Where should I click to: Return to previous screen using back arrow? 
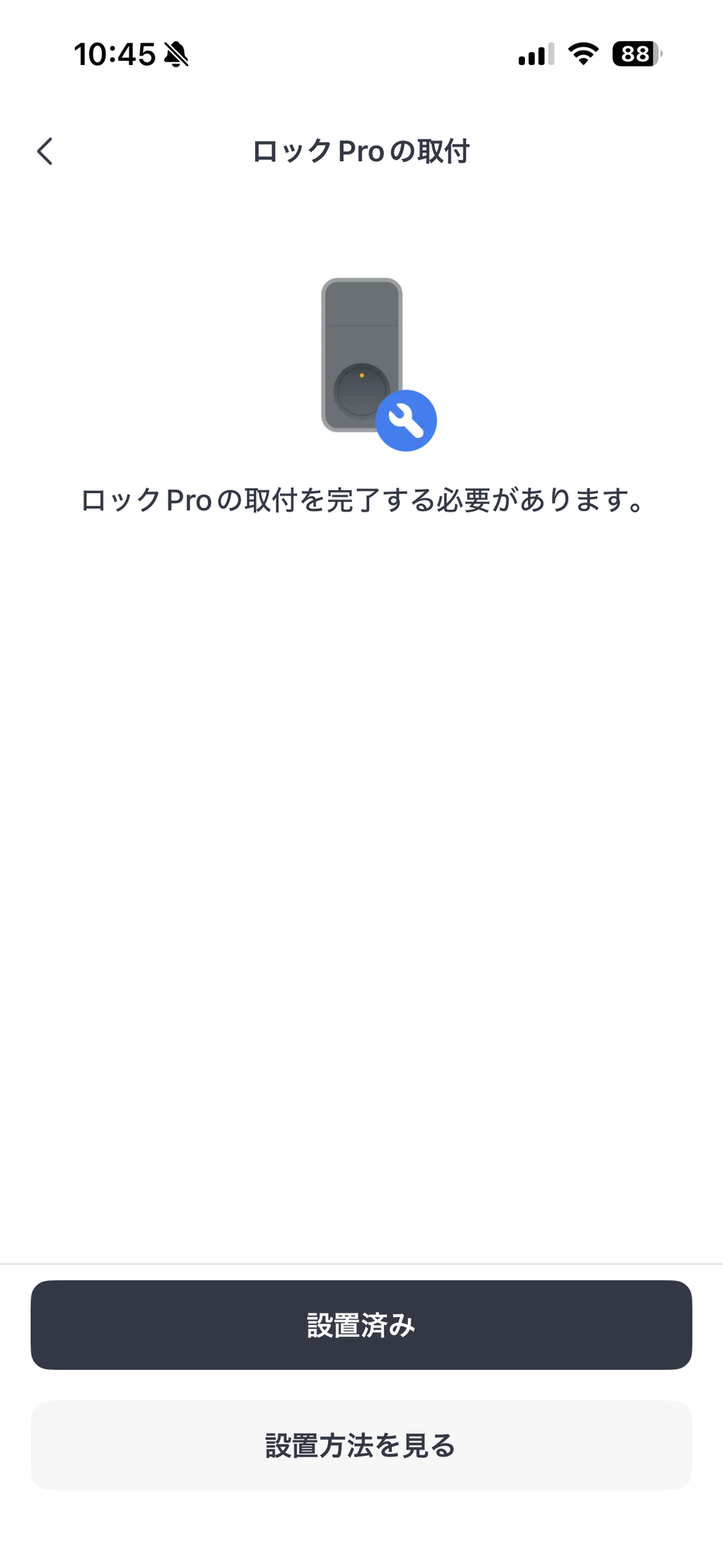[x=45, y=152]
